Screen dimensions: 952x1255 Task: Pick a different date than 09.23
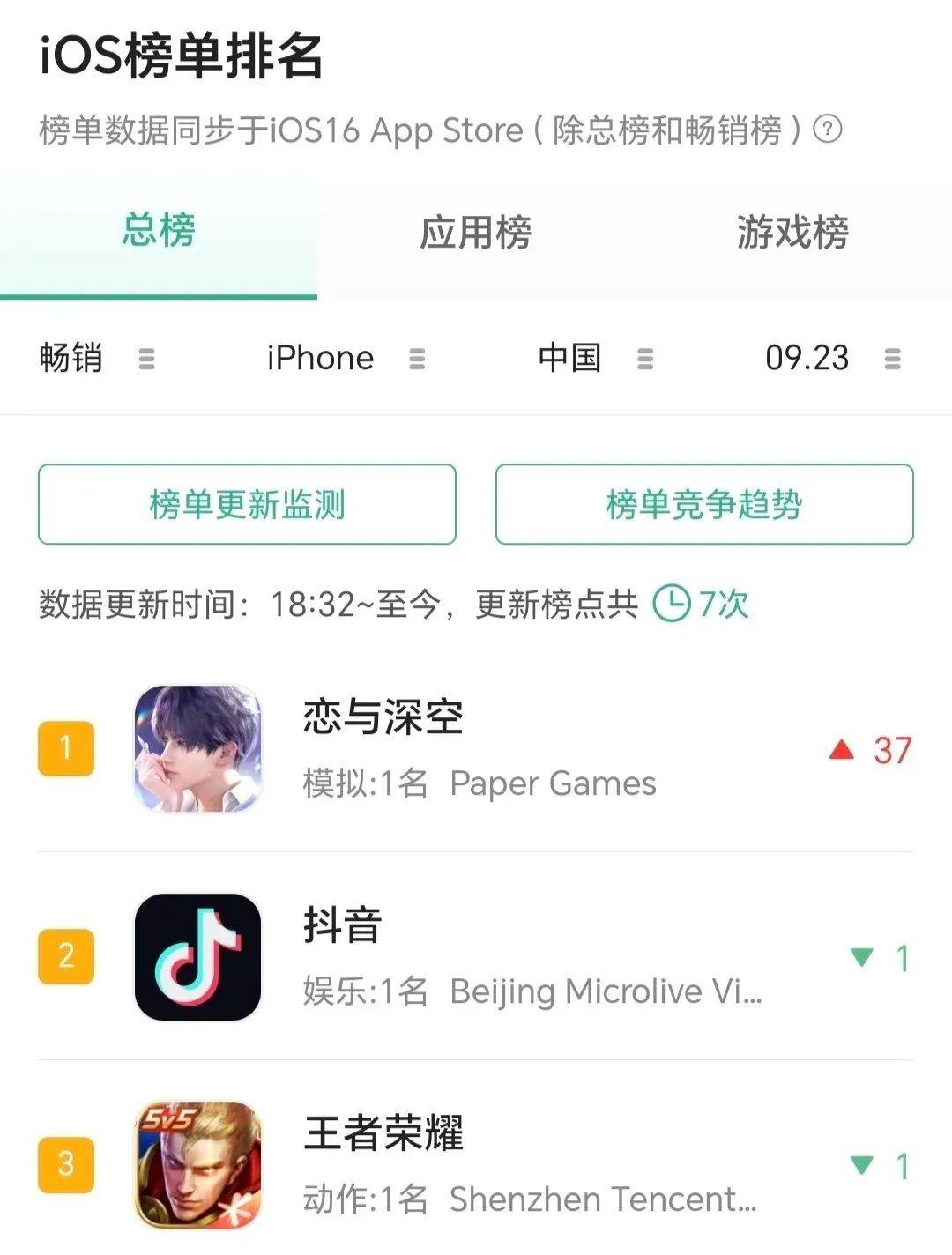(831, 359)
